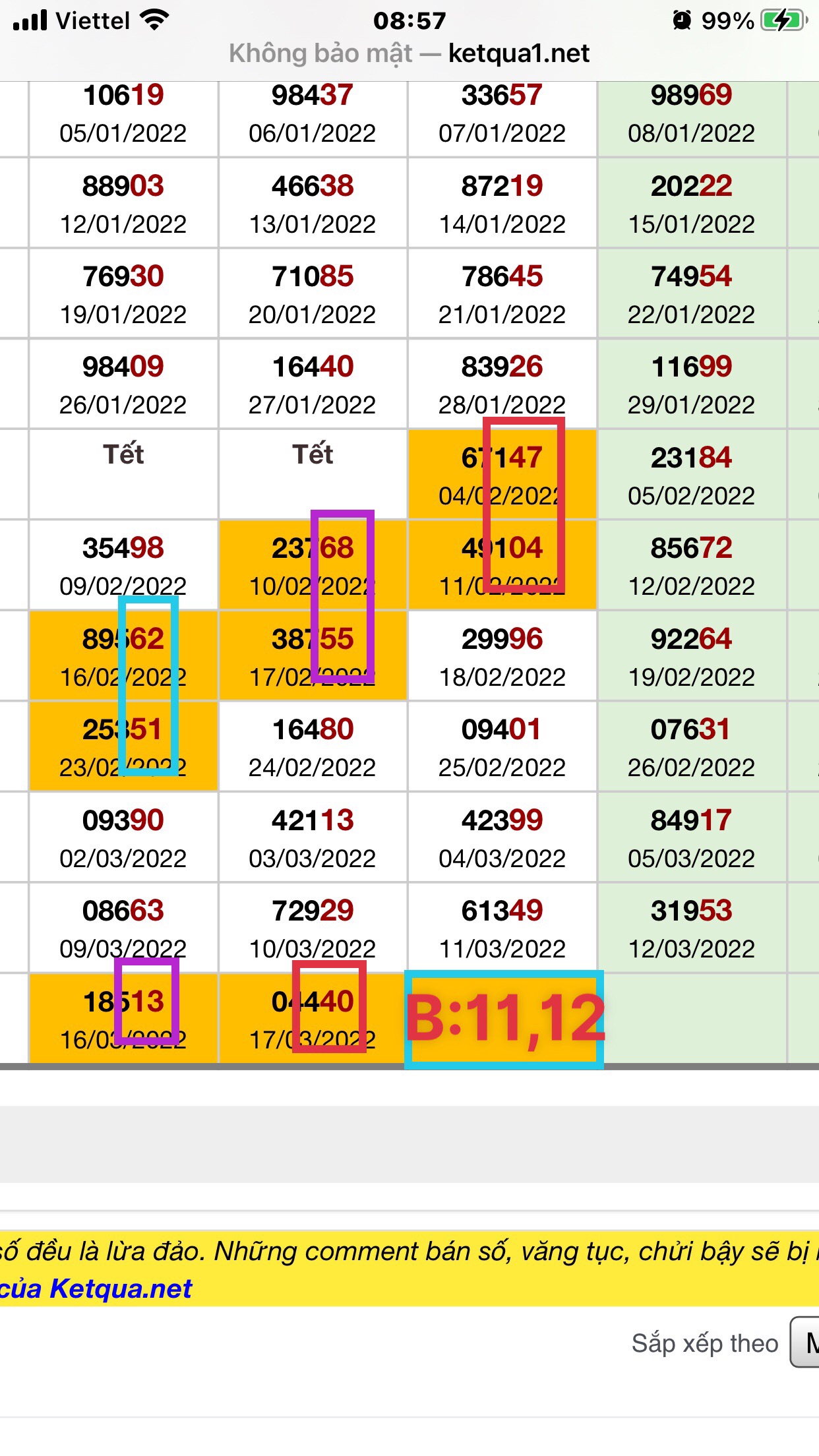Open the Ketqua.net link in yellow notice
819x1456 pixels.
121,1288
